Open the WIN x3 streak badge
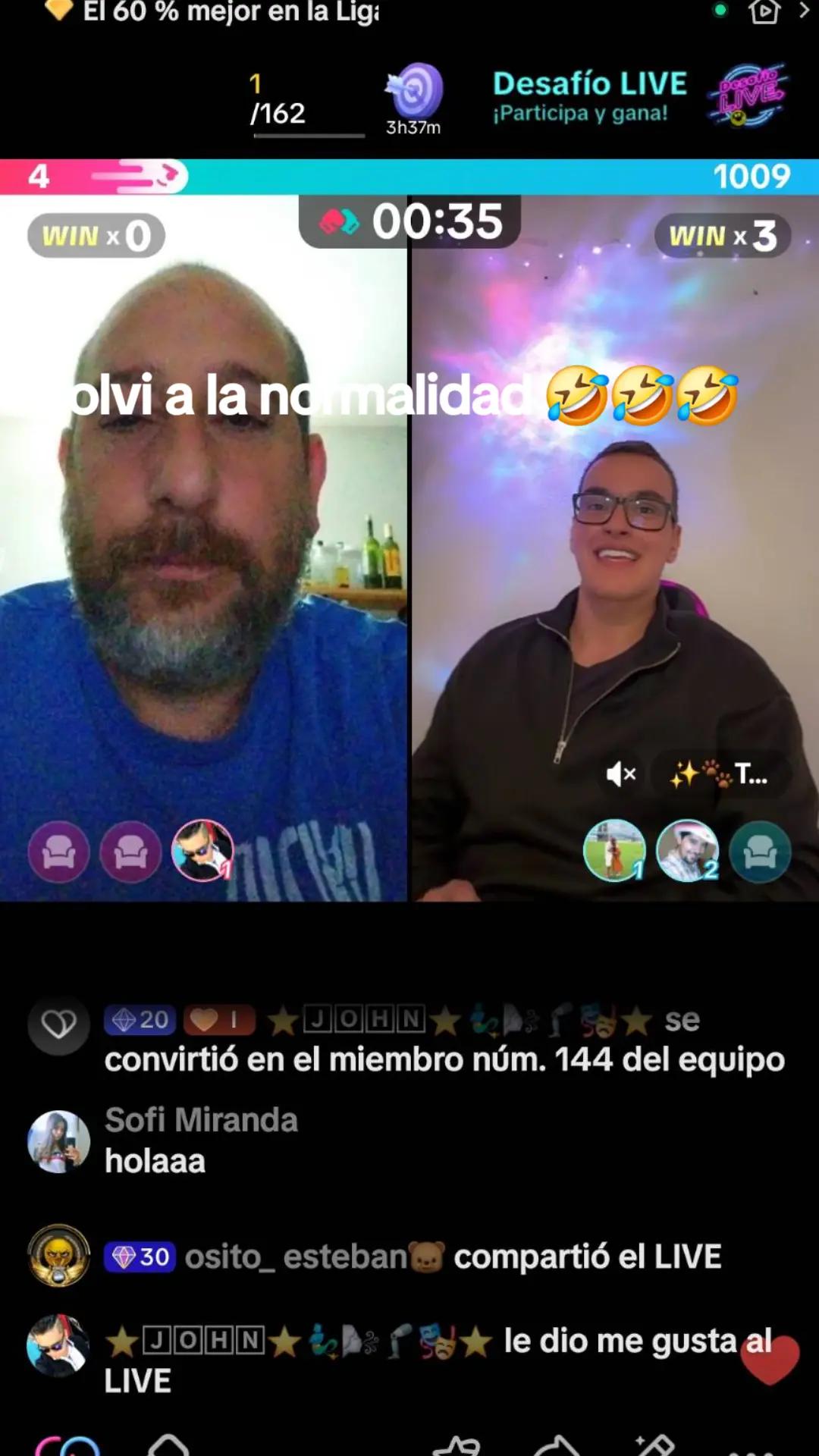This screenshot has width=819, height=1456. pos(722,236)
